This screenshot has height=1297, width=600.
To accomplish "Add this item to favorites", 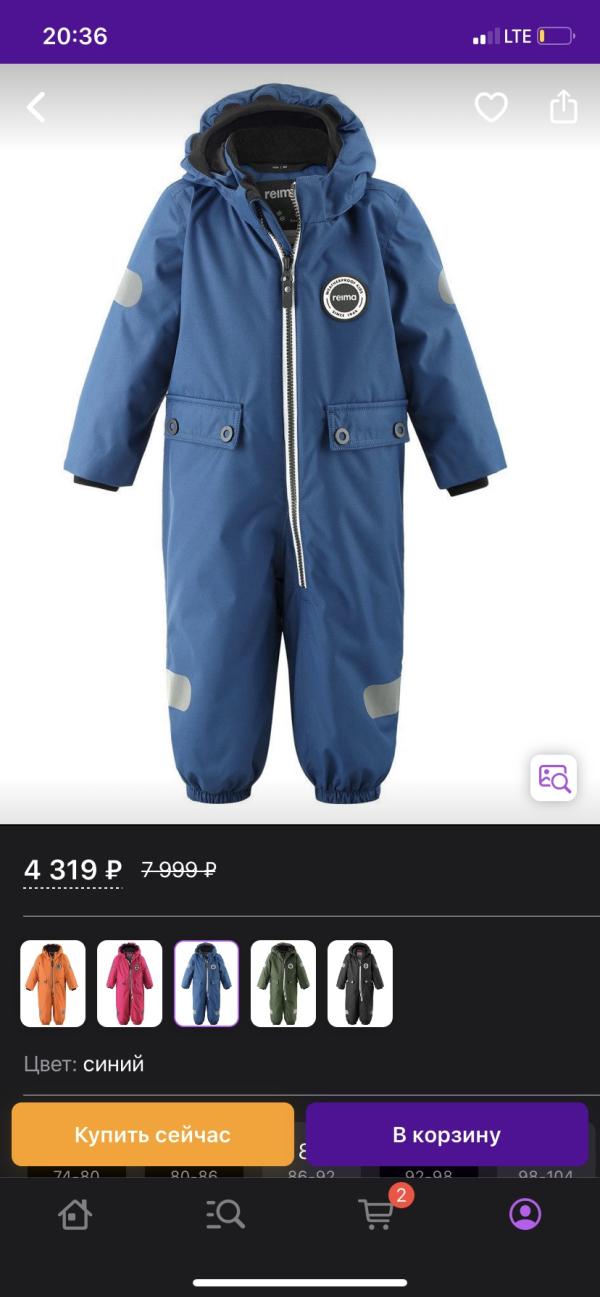I will coord(491,107).
